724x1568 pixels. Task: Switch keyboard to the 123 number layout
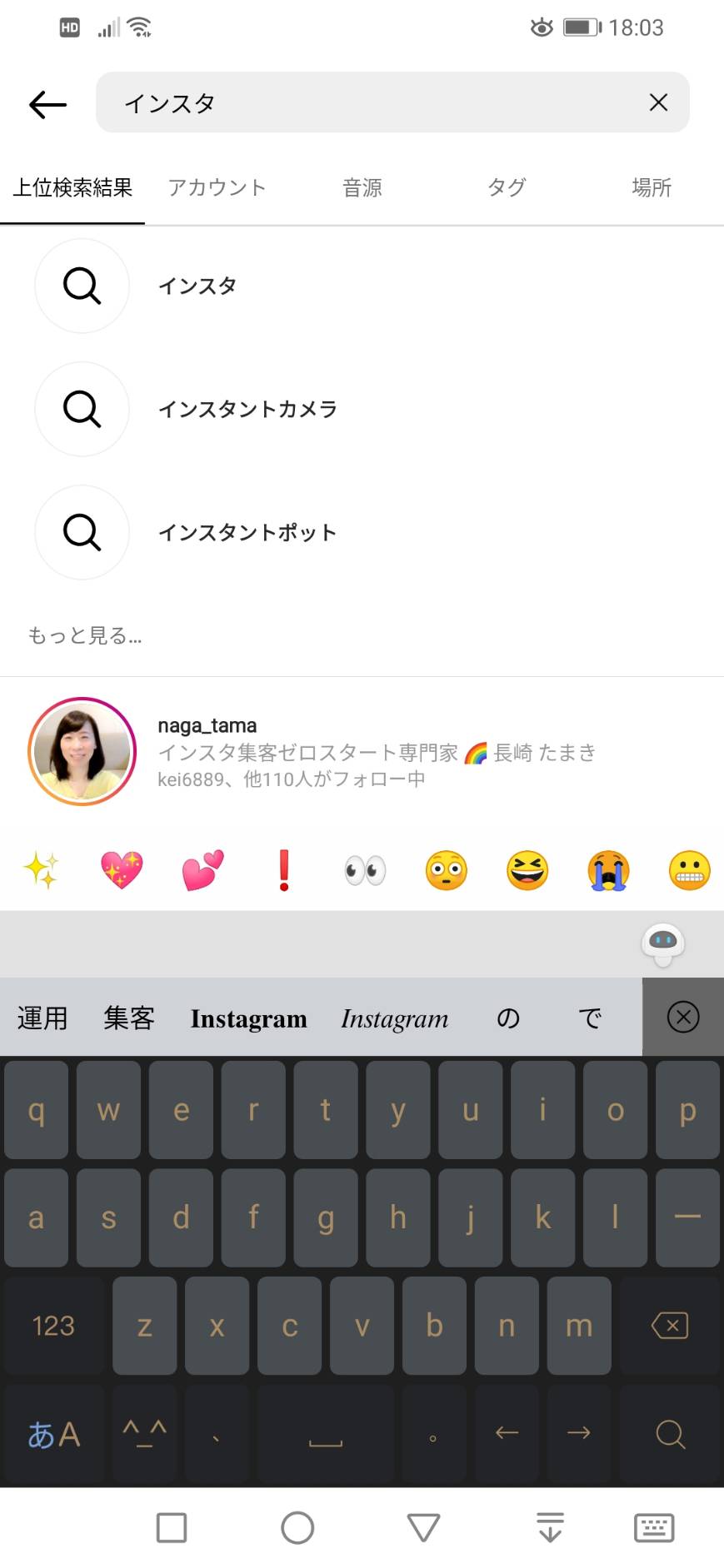click(53, 1325)
